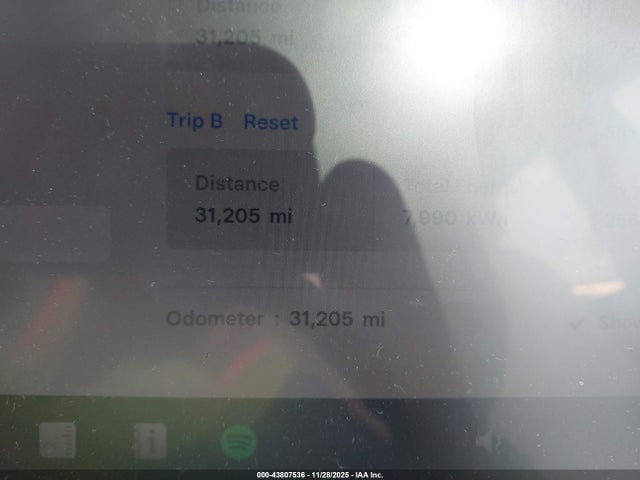The height and width of the screenshot is (480, 640).
Task: Open the Spotify app
Action: click(x=238, y=441)
